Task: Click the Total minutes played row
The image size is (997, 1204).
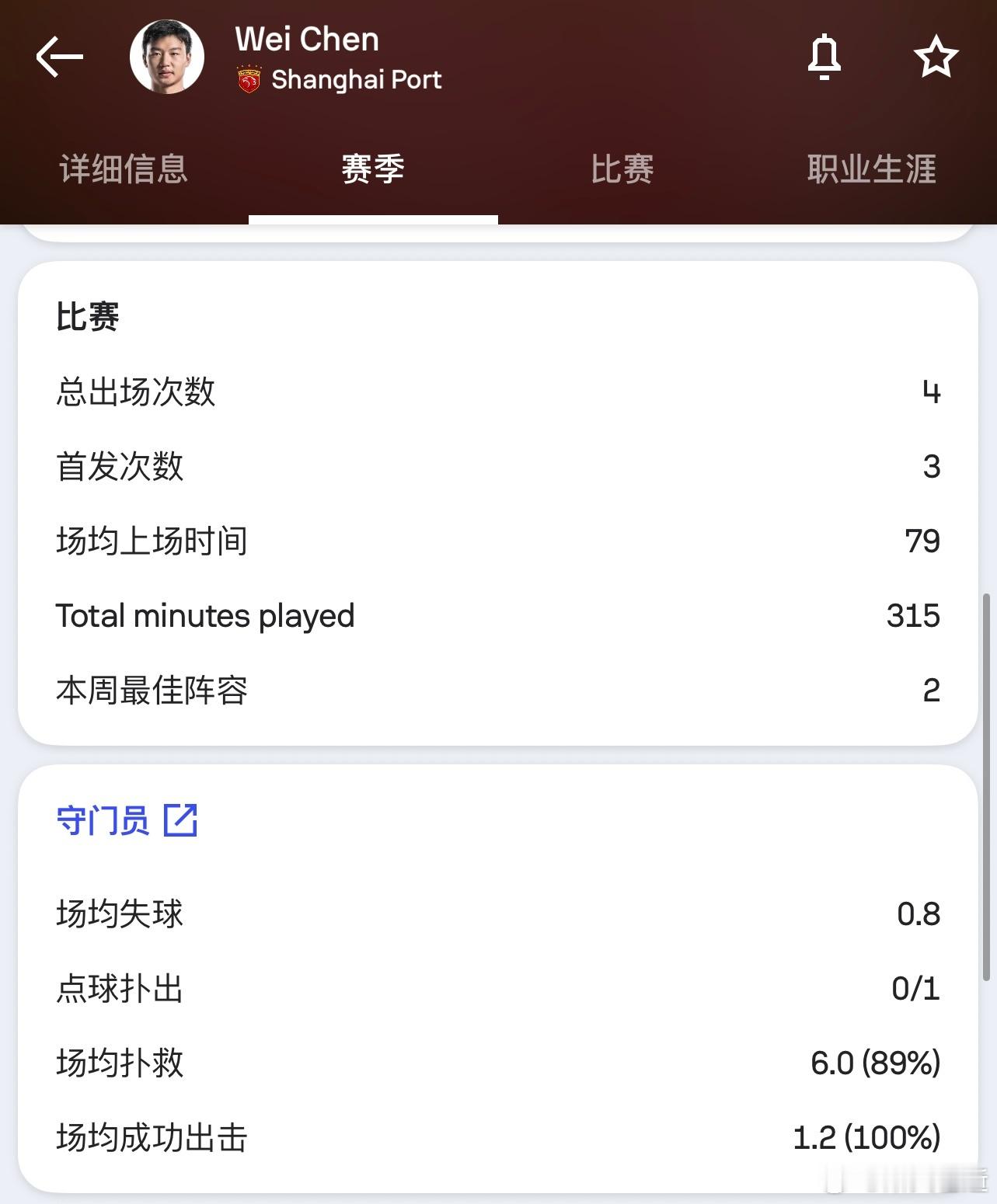Action: pos(497,616)
